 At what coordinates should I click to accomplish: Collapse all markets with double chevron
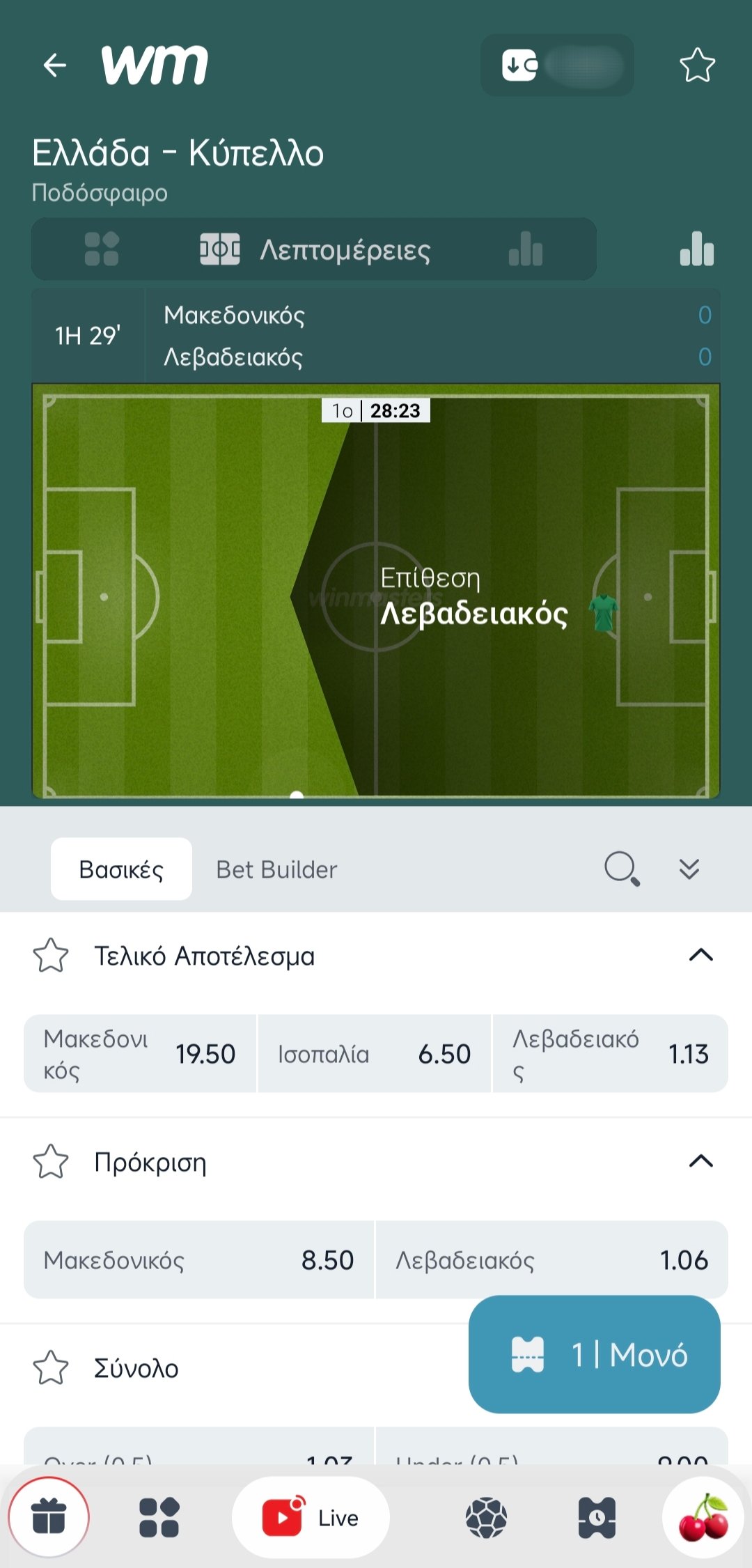pyautogui.click(x=689, y=869)
